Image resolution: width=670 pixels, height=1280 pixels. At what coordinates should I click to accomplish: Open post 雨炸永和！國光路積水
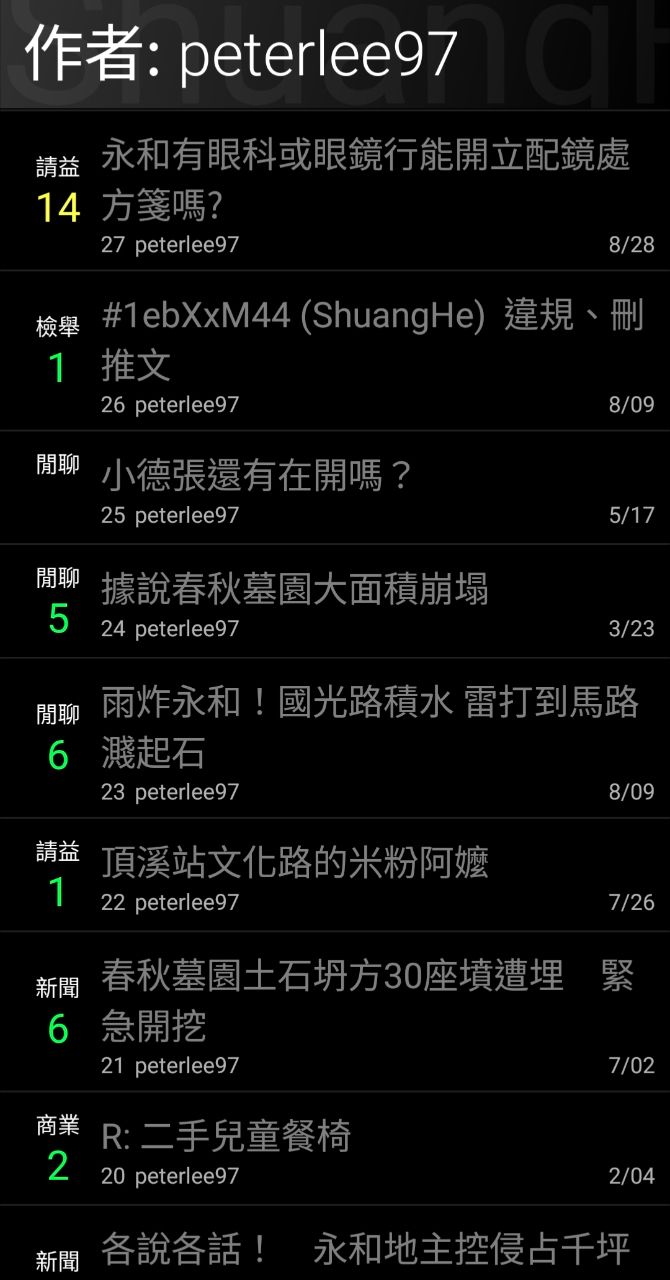click(370, 727)
